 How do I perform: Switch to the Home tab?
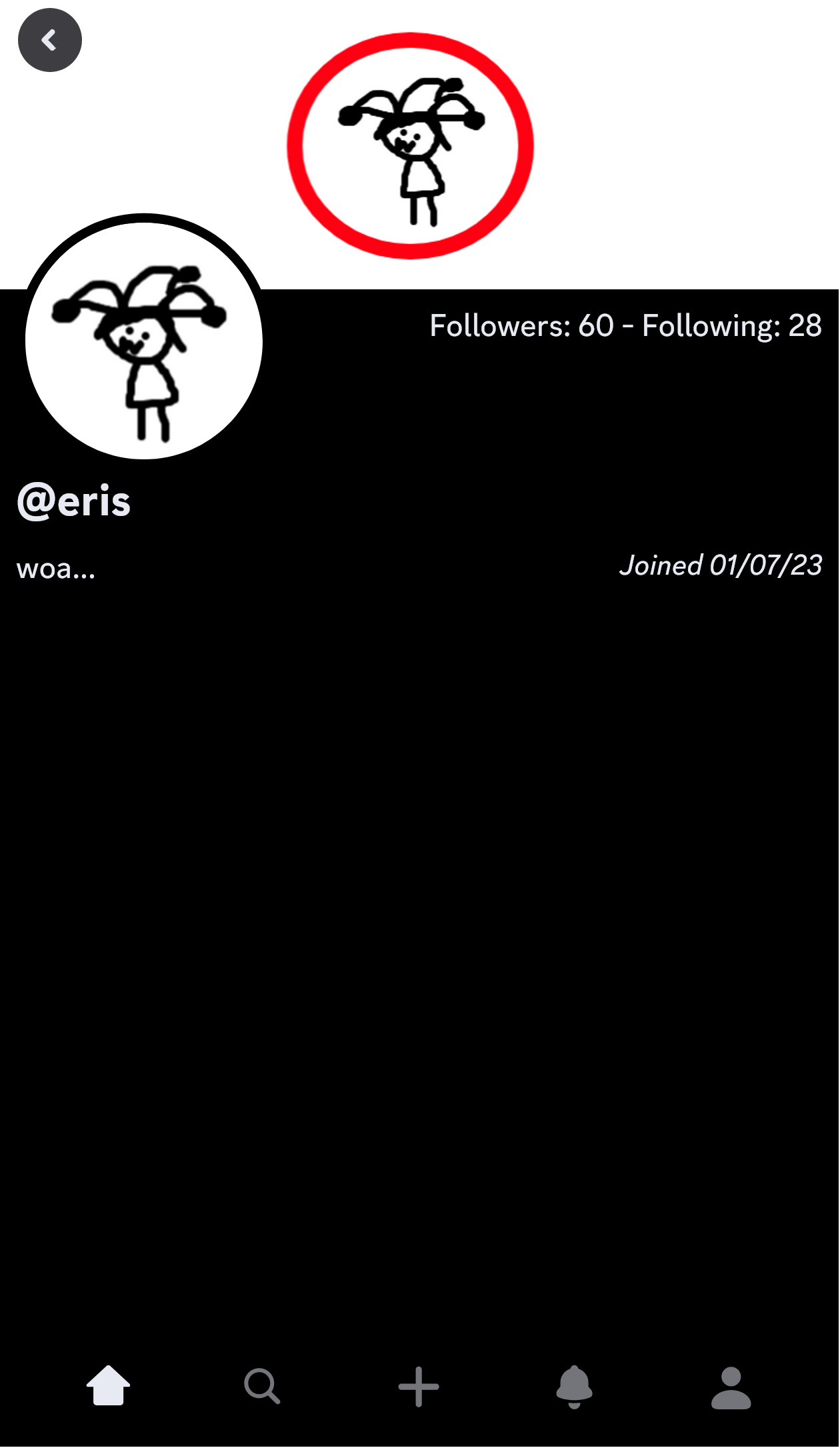[x=108, y=1386]
